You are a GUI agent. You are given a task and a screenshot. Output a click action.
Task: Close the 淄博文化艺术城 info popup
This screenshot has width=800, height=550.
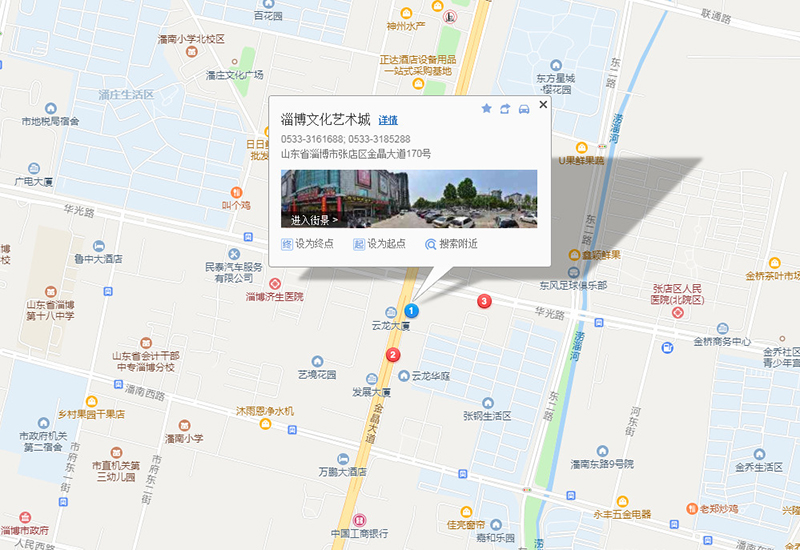tap(543, 104)
